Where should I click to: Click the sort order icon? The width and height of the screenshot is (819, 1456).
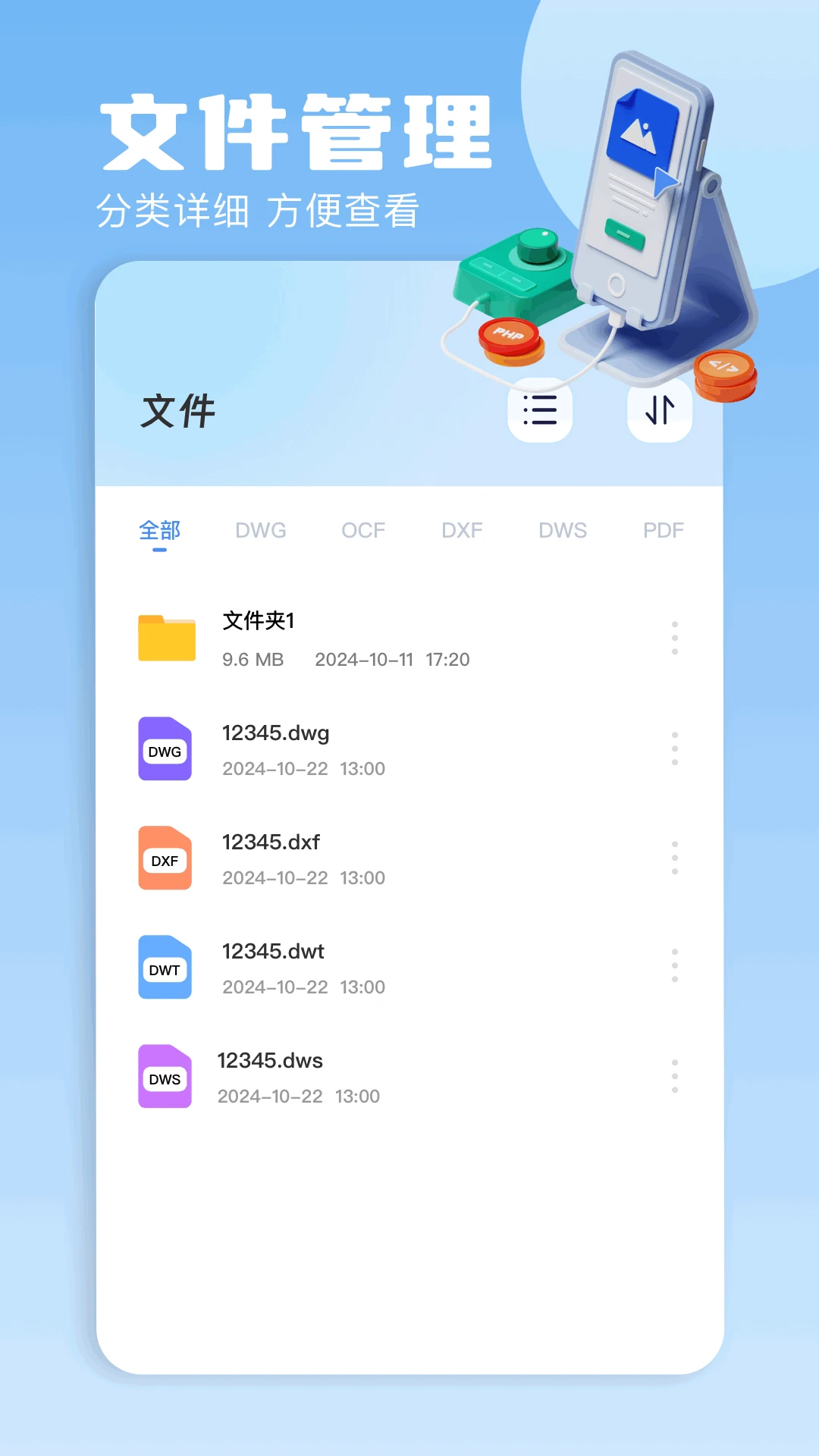pyautogui.click(x=658, y=410)
